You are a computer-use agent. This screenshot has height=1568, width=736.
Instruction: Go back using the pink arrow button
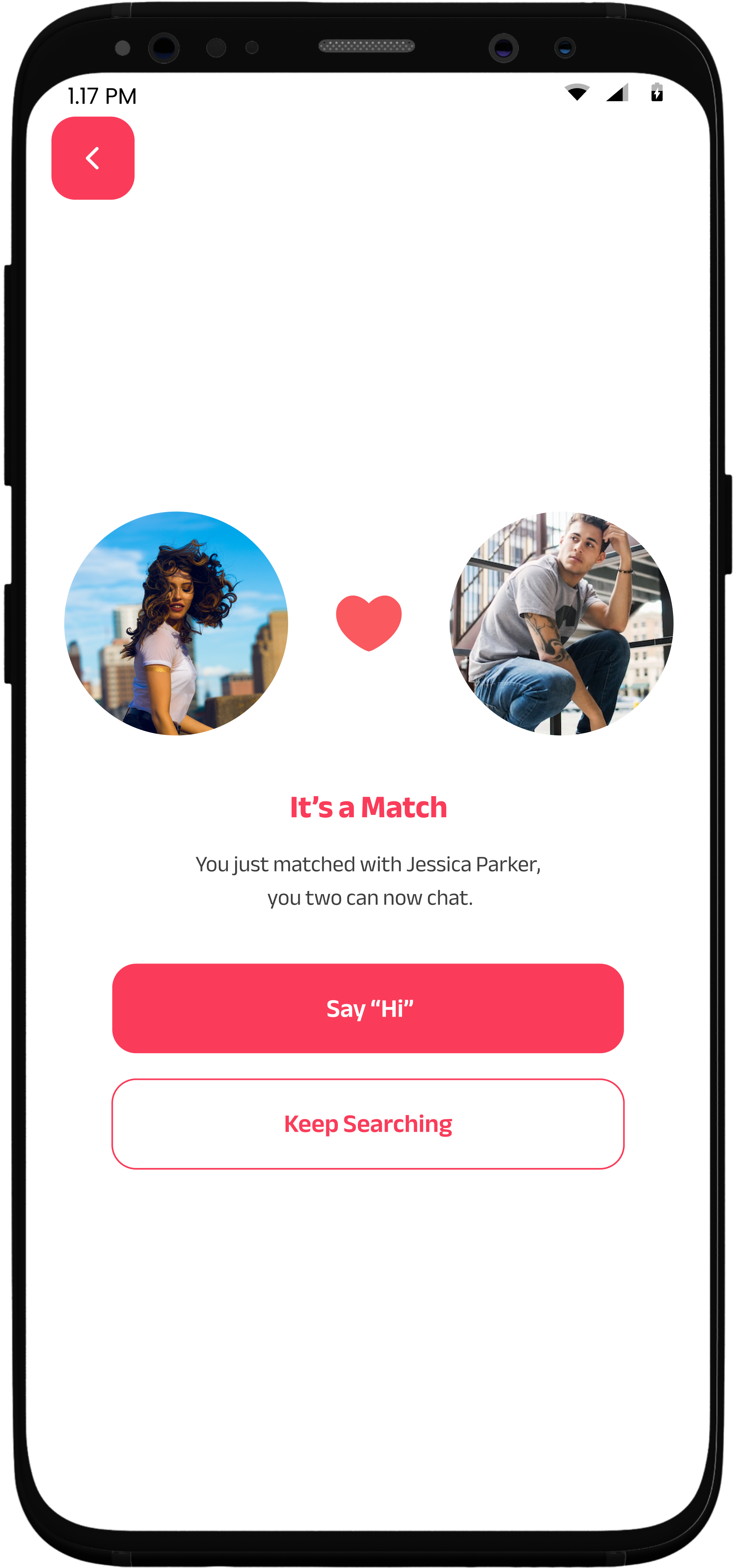tap(92, 158)
